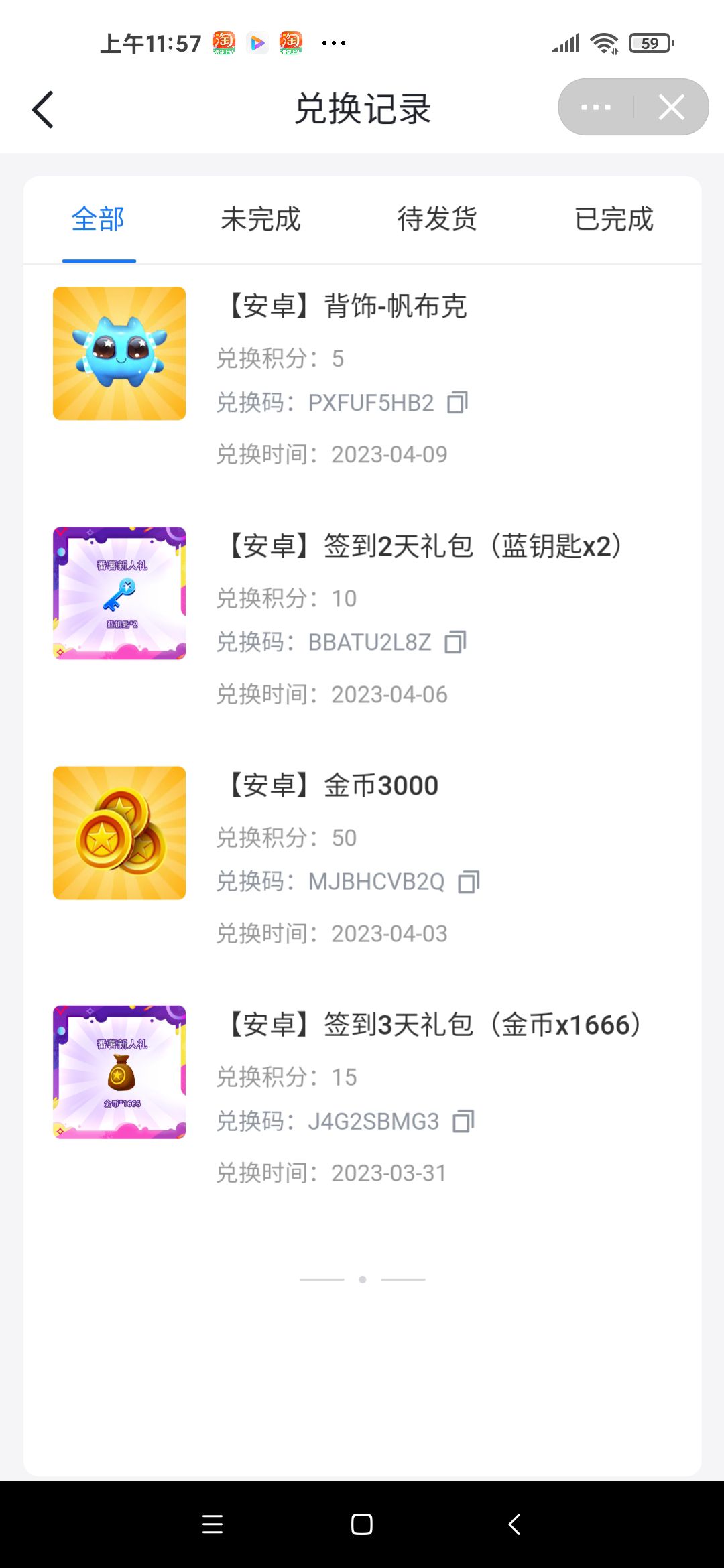Go back from 兑换记录 page
Screen dimensions: 724x1568
click(x=43, y=109)
